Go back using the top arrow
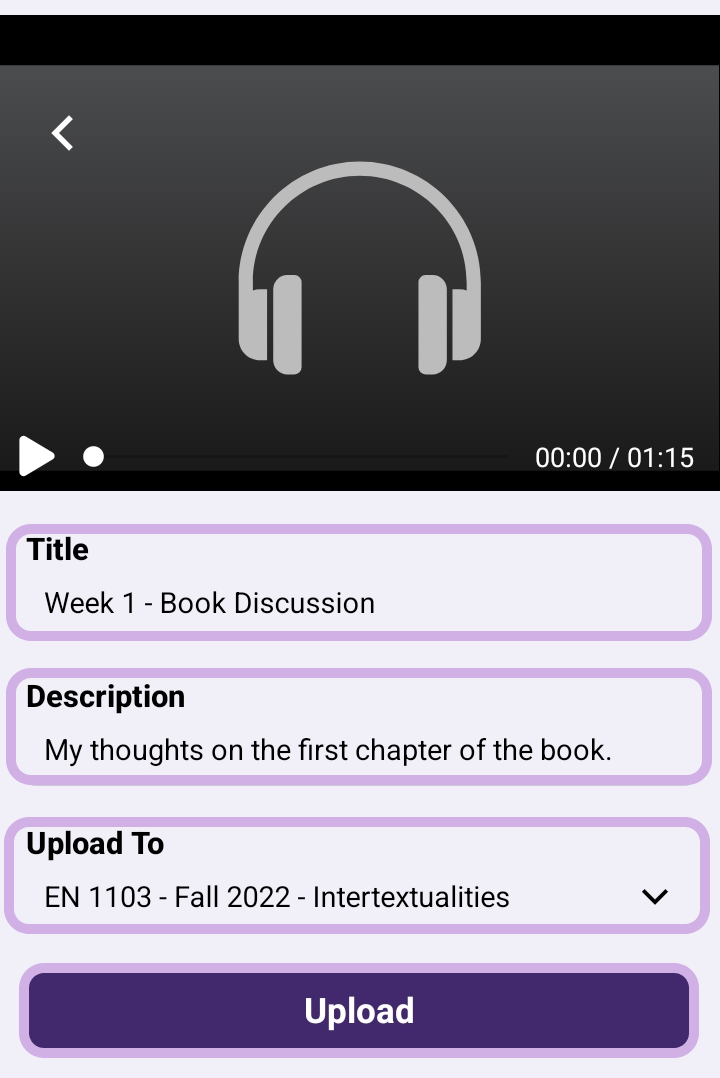This screenshot has width=720, height=1078. [63, 133]
